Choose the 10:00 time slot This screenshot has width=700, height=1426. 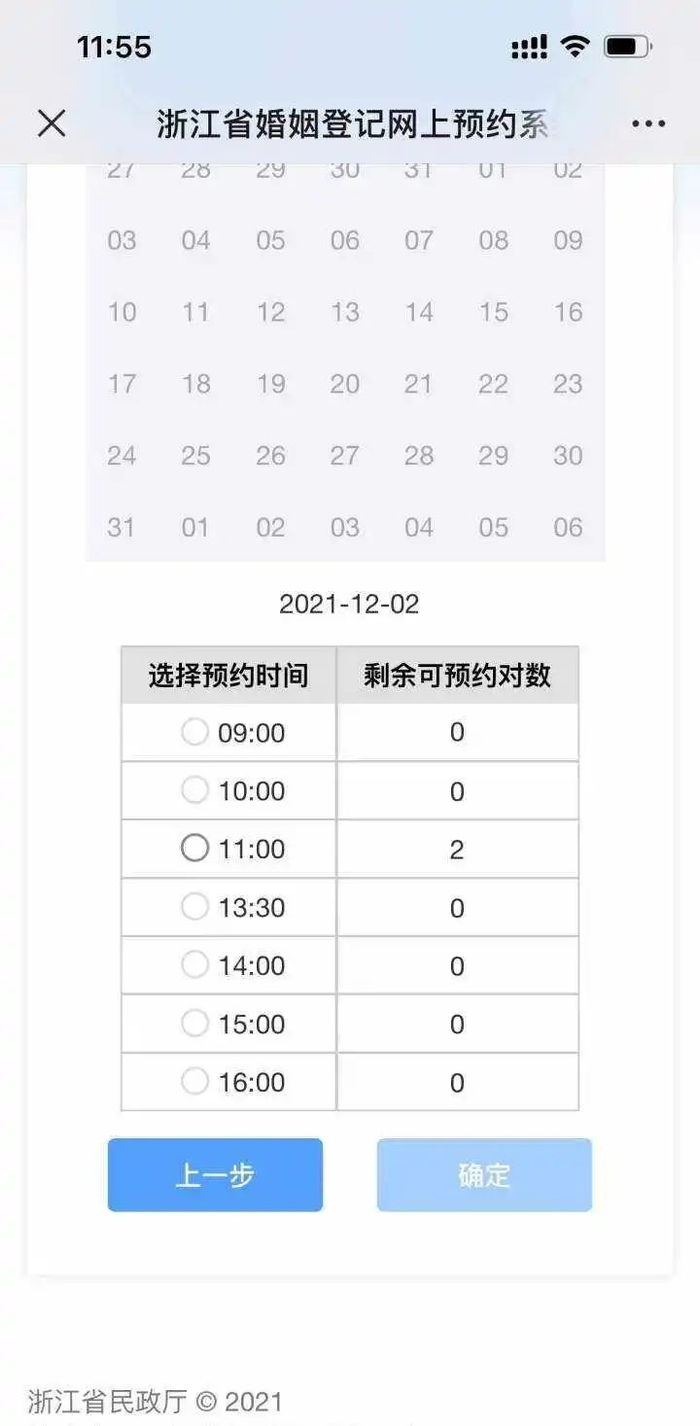tap(194, 790)
